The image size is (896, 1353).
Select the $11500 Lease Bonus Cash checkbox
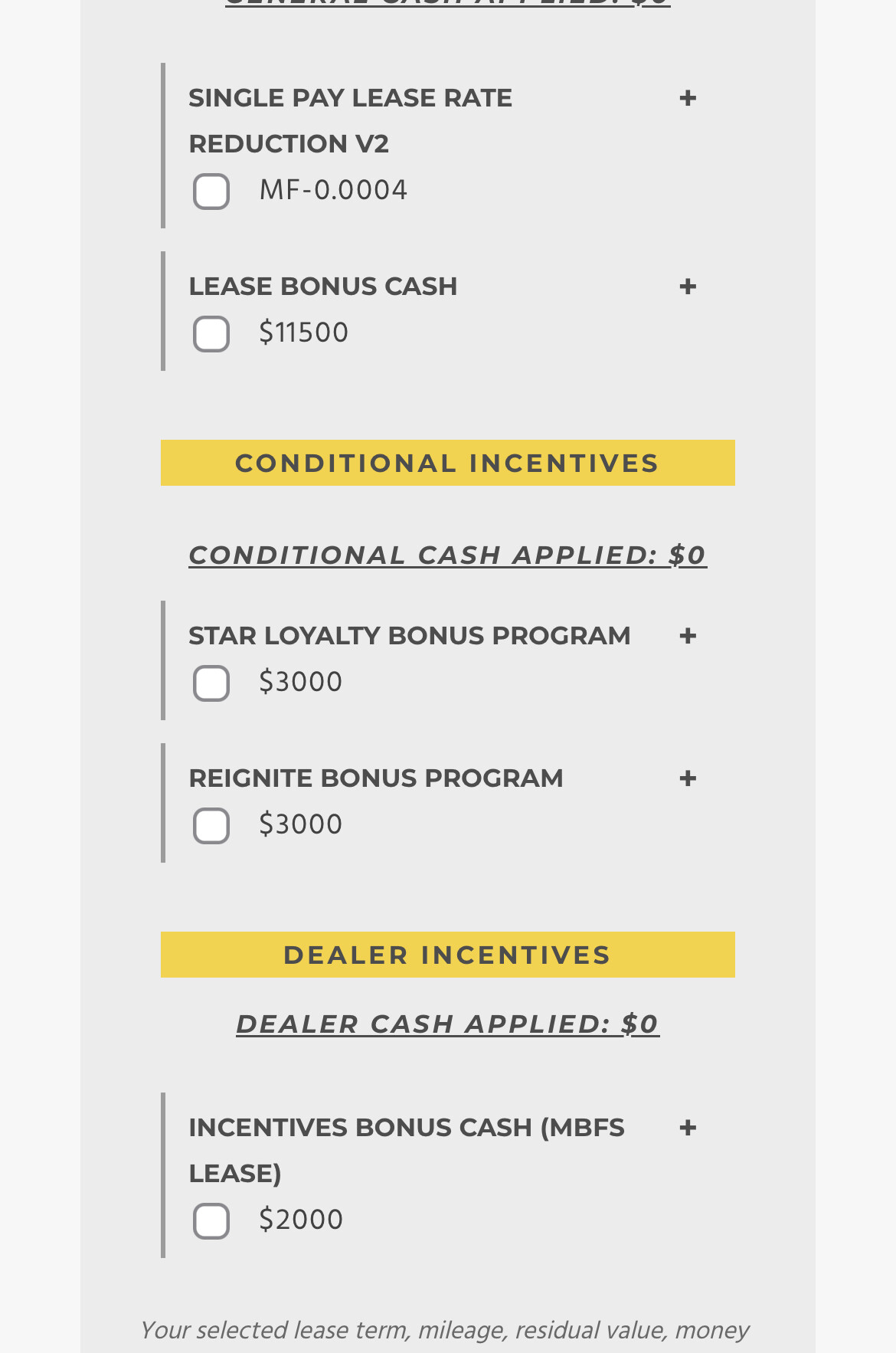pyautogui.click(x=211, y=334)
